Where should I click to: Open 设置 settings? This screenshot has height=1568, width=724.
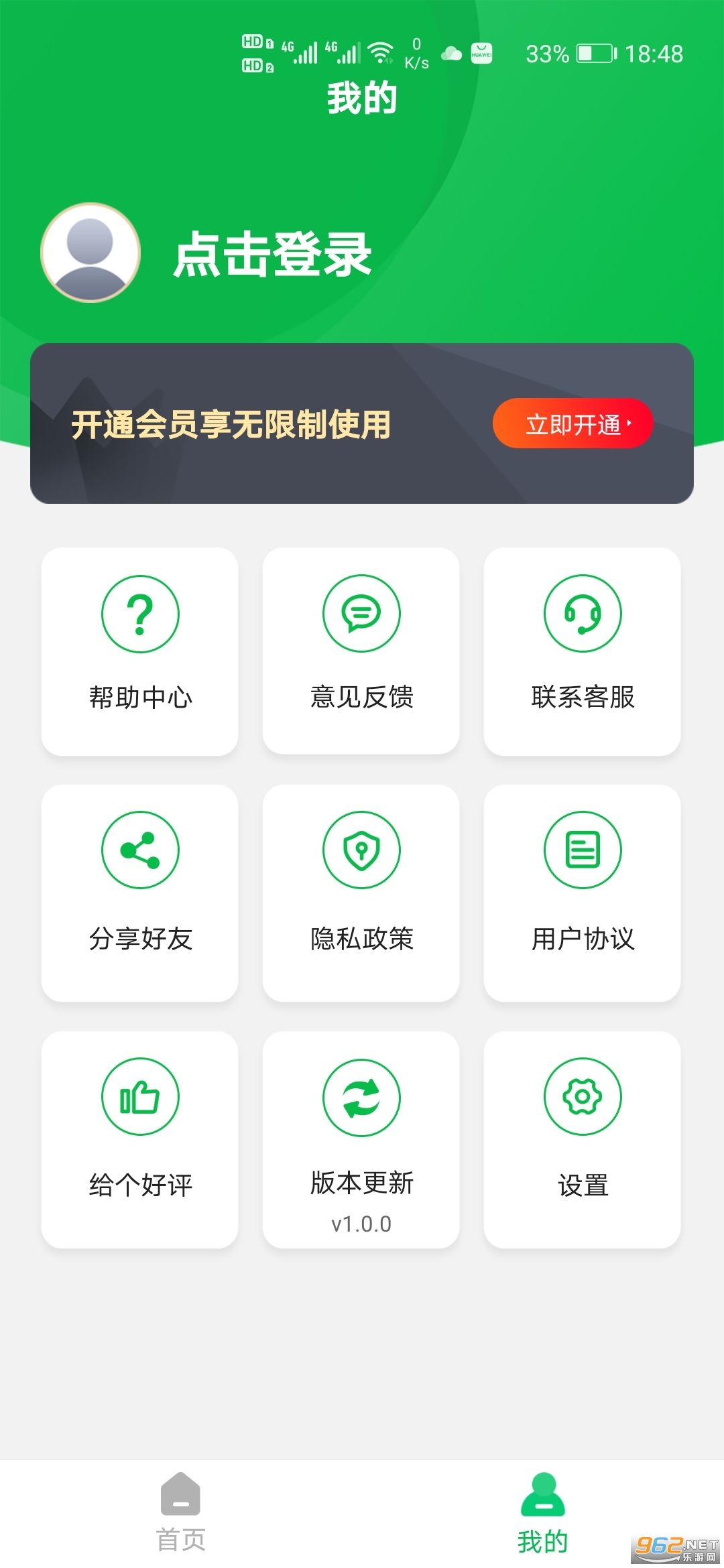pos(583,1139)
